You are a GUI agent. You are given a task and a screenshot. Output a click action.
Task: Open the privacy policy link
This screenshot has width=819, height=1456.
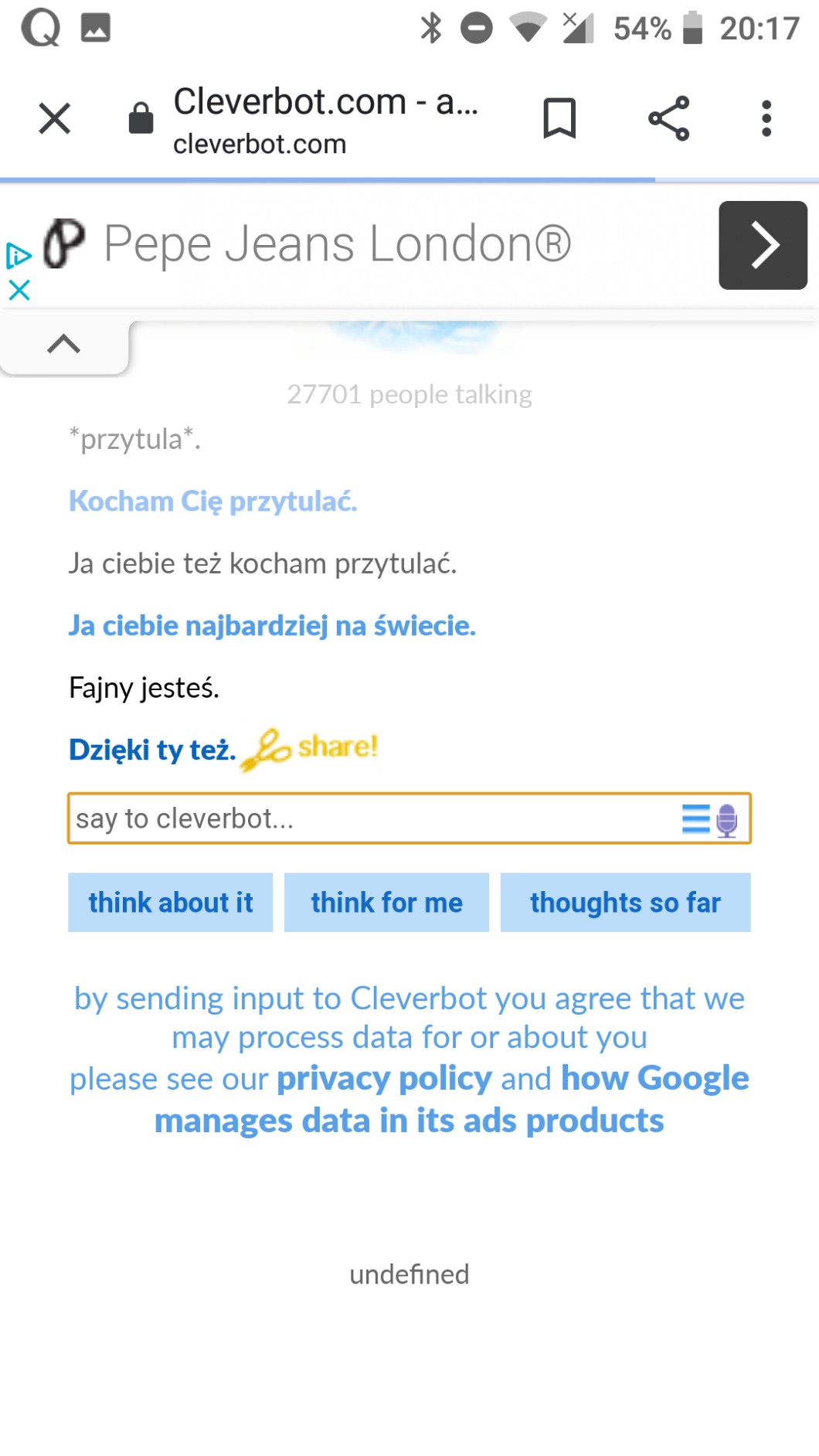tap(384, 1078)
